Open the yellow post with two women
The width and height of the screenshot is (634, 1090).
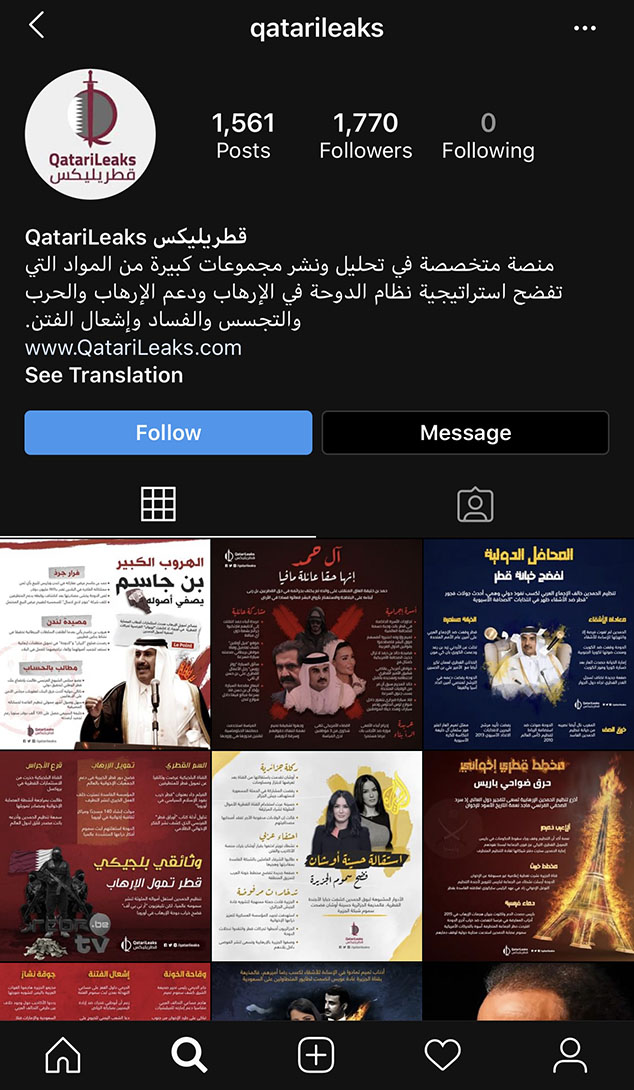click(x=317, y=856)
